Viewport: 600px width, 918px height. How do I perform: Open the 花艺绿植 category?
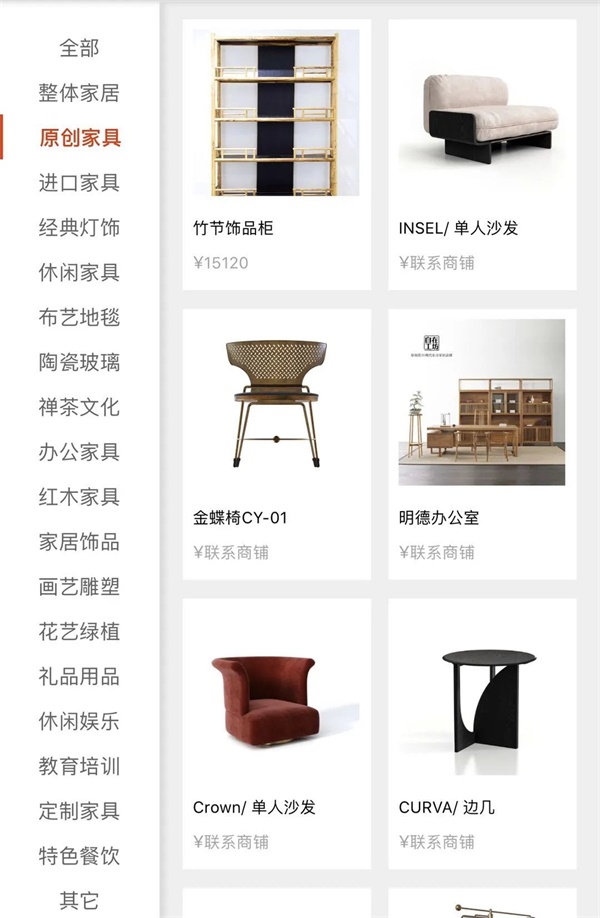(x=79, y=632)
